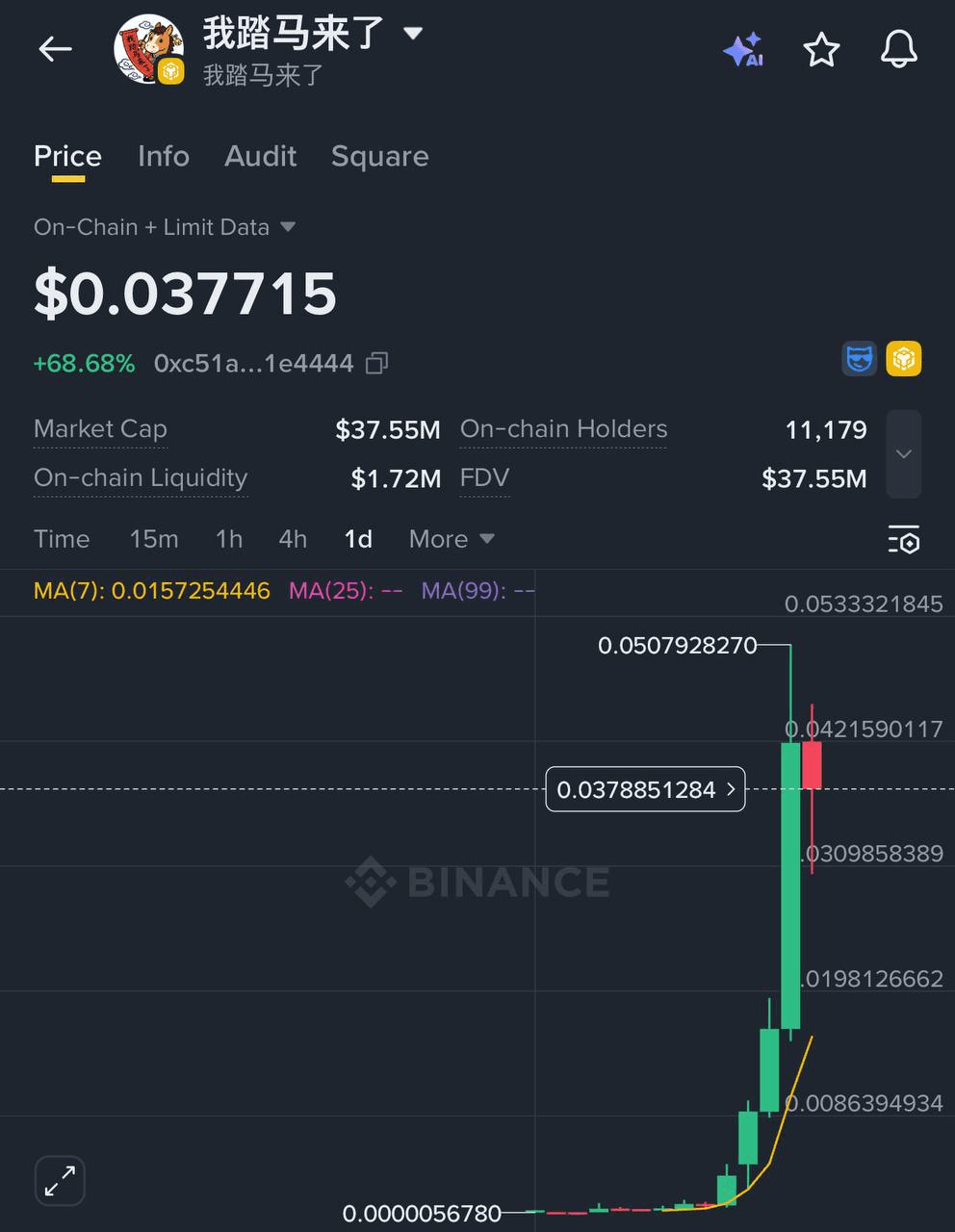Select the 1h chart interval
Image resolution: width=955 pixels, height=1232 pixels.
(229, 539)
